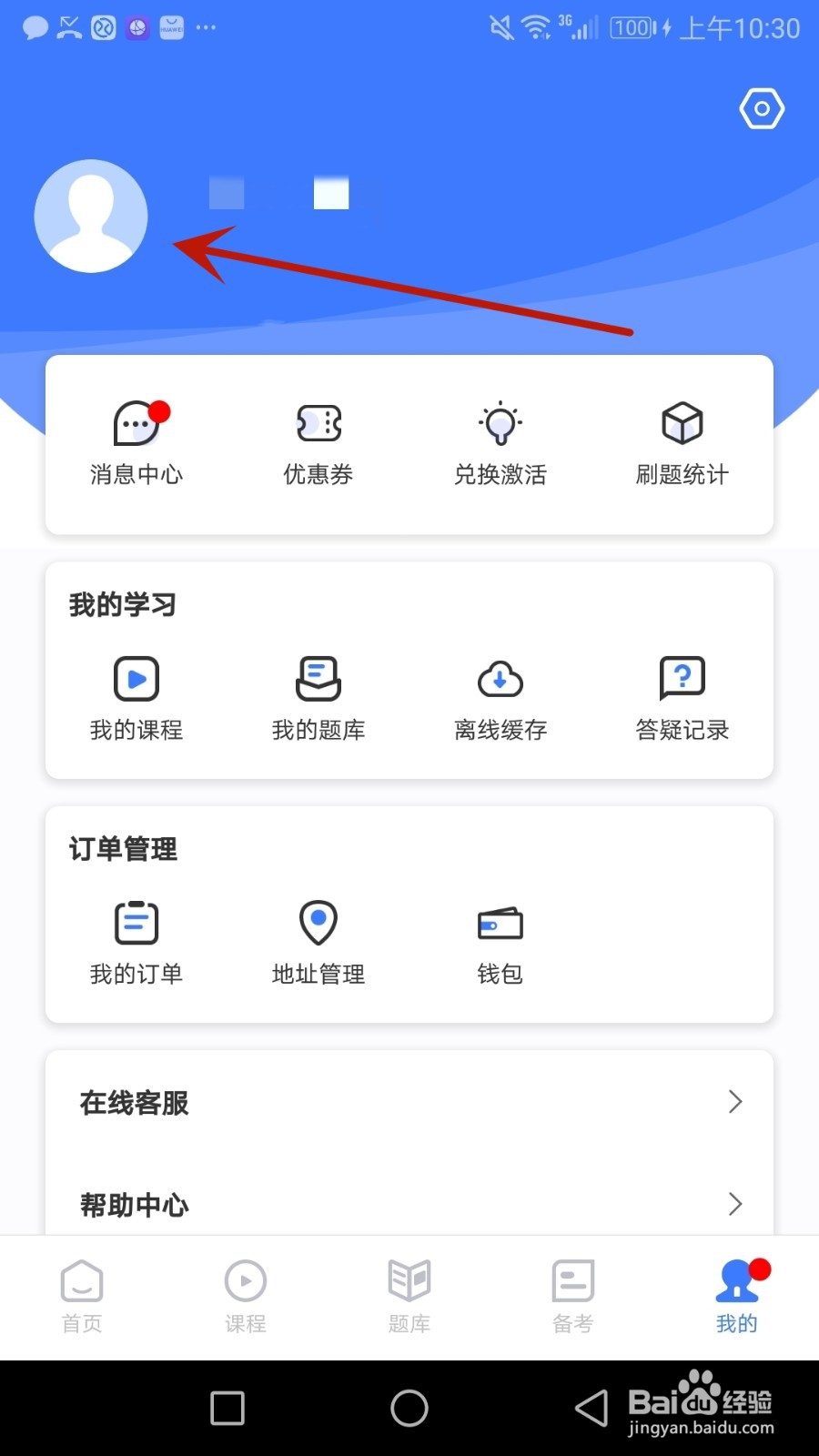Open 离线缓存 offline cache
Screen dimensions: 819x1456
[500, 698]
